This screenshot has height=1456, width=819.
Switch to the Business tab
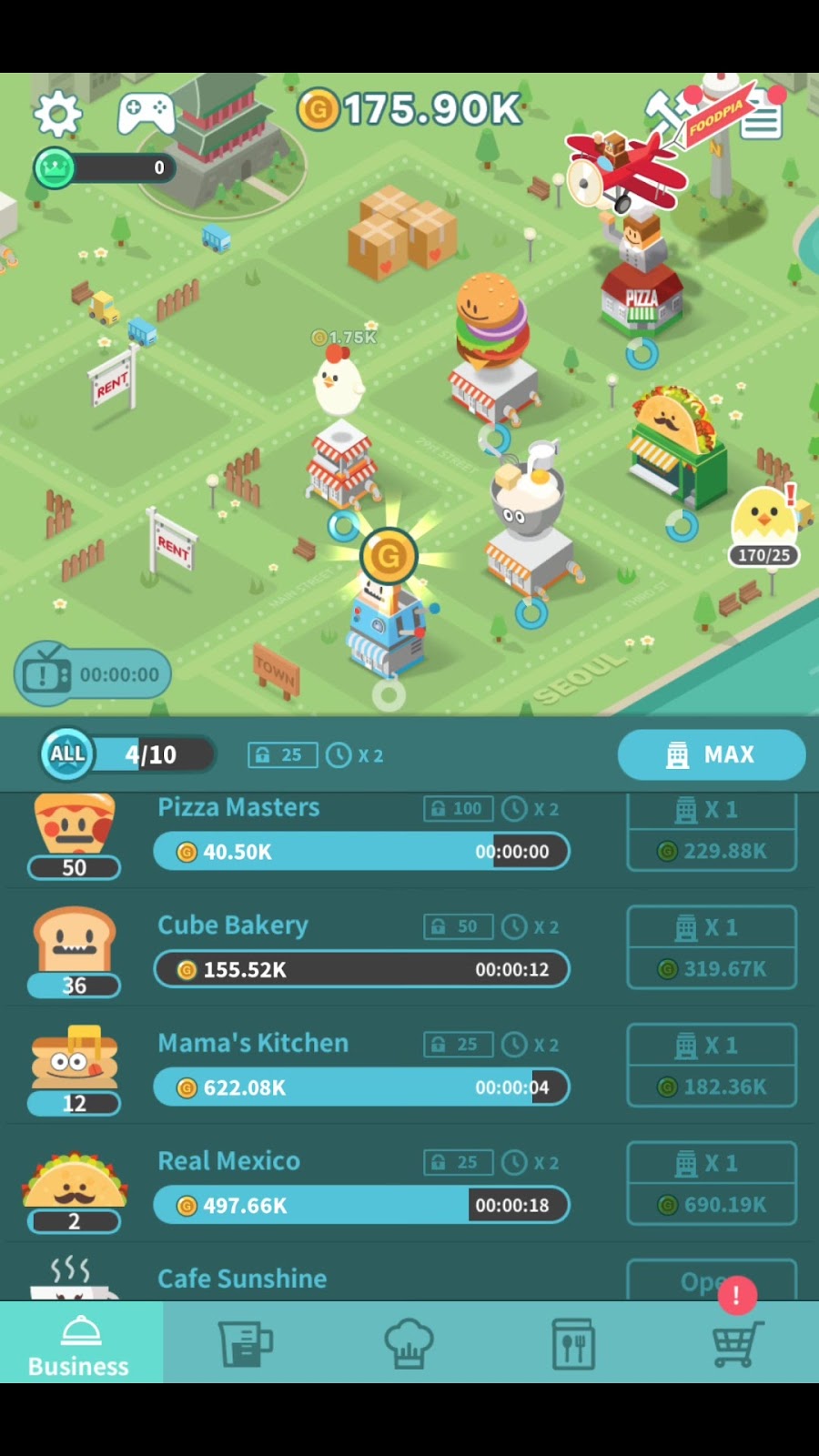tap(80, 1344)
